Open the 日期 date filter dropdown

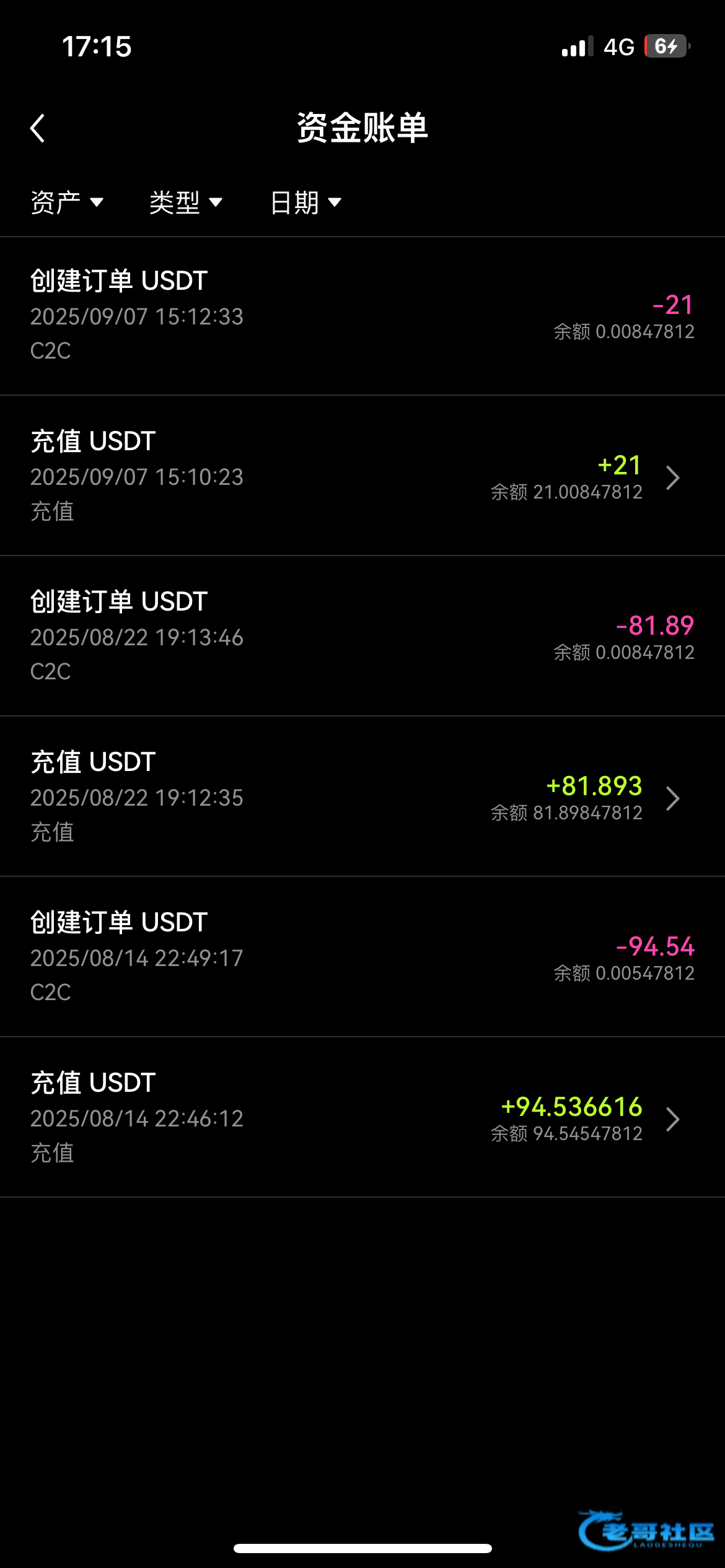(305, 203)
